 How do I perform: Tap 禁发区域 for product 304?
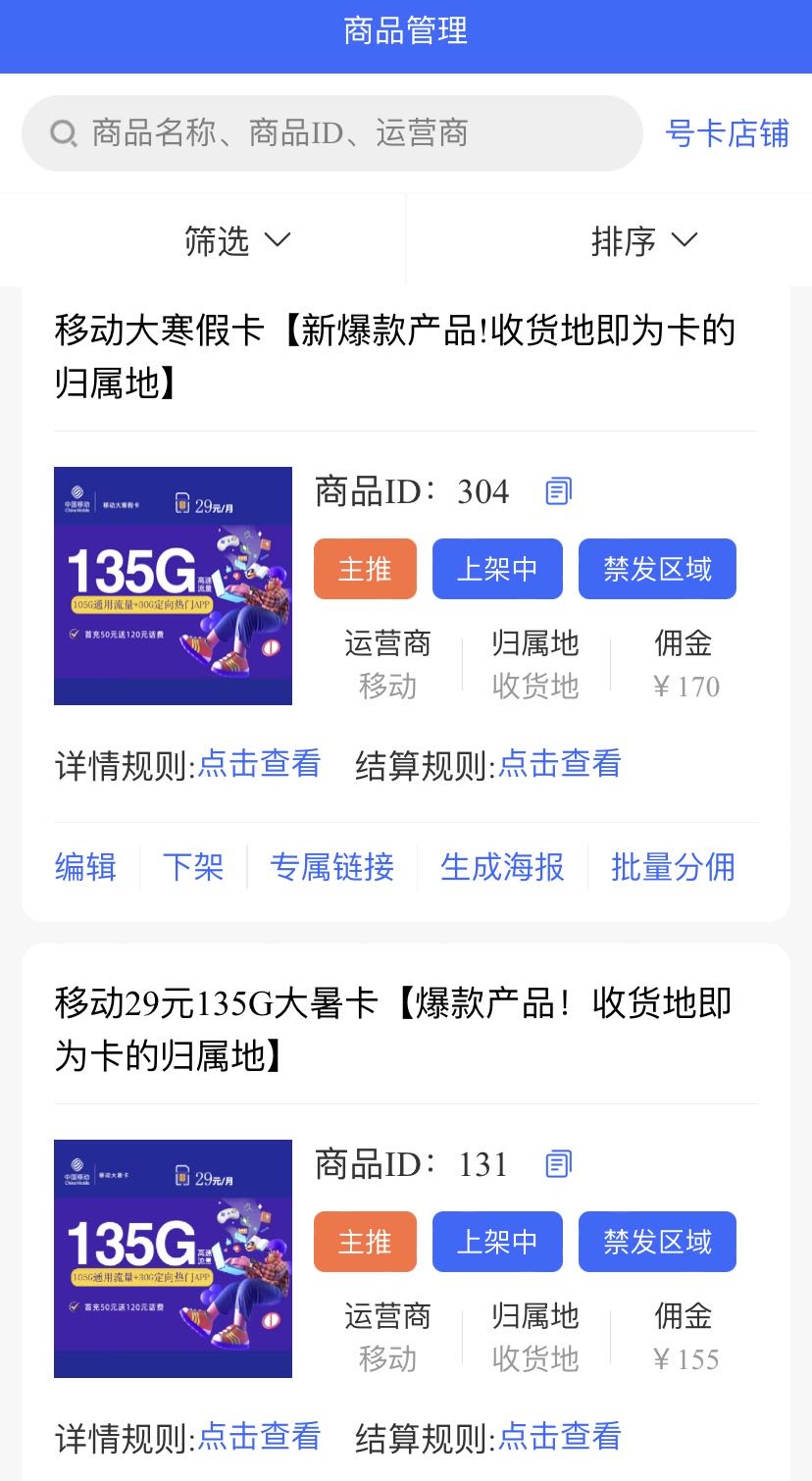pos(657,569)
